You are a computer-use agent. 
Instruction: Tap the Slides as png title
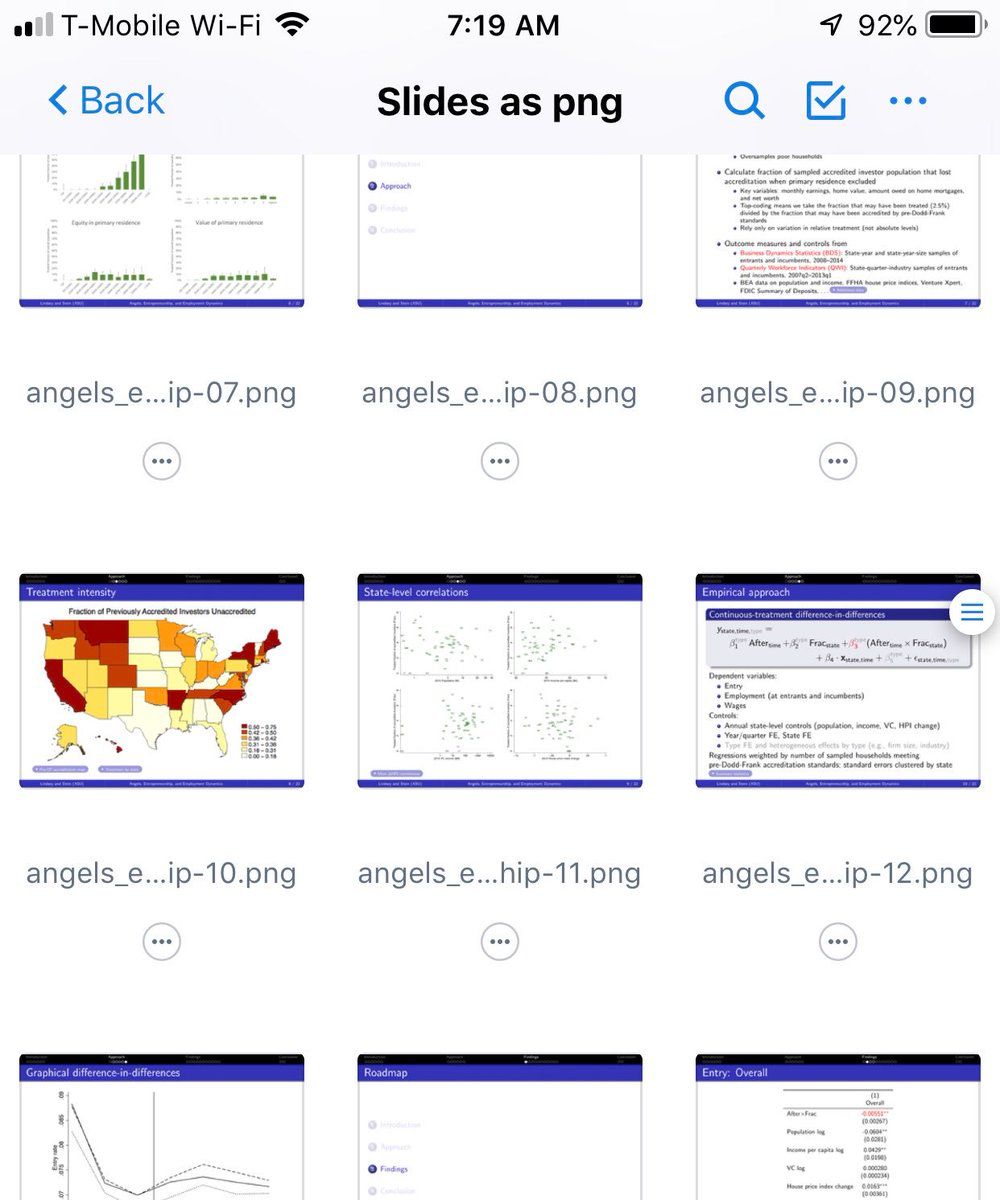tap(499, 101)
